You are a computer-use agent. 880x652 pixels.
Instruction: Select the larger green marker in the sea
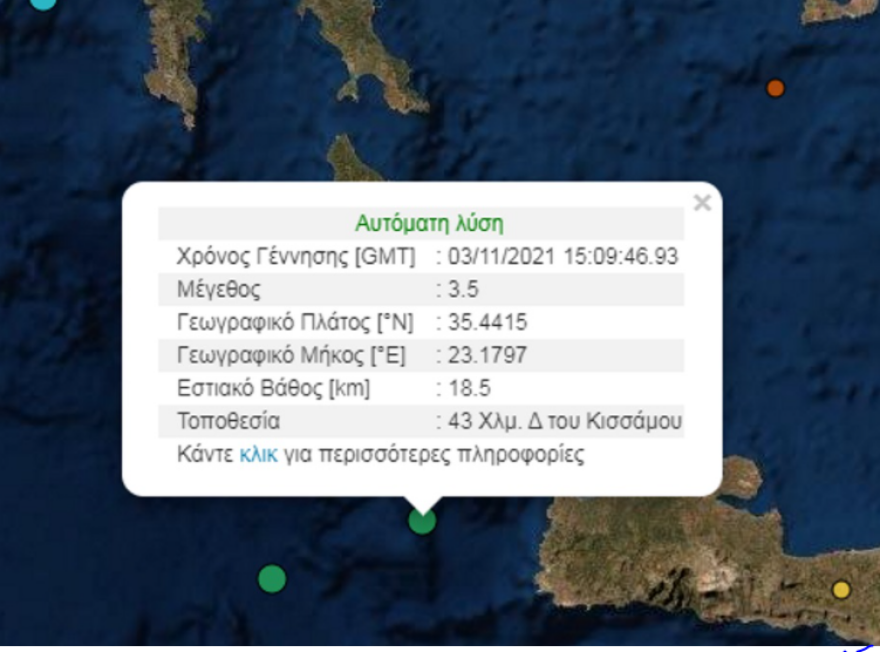(x=272, y=578)
